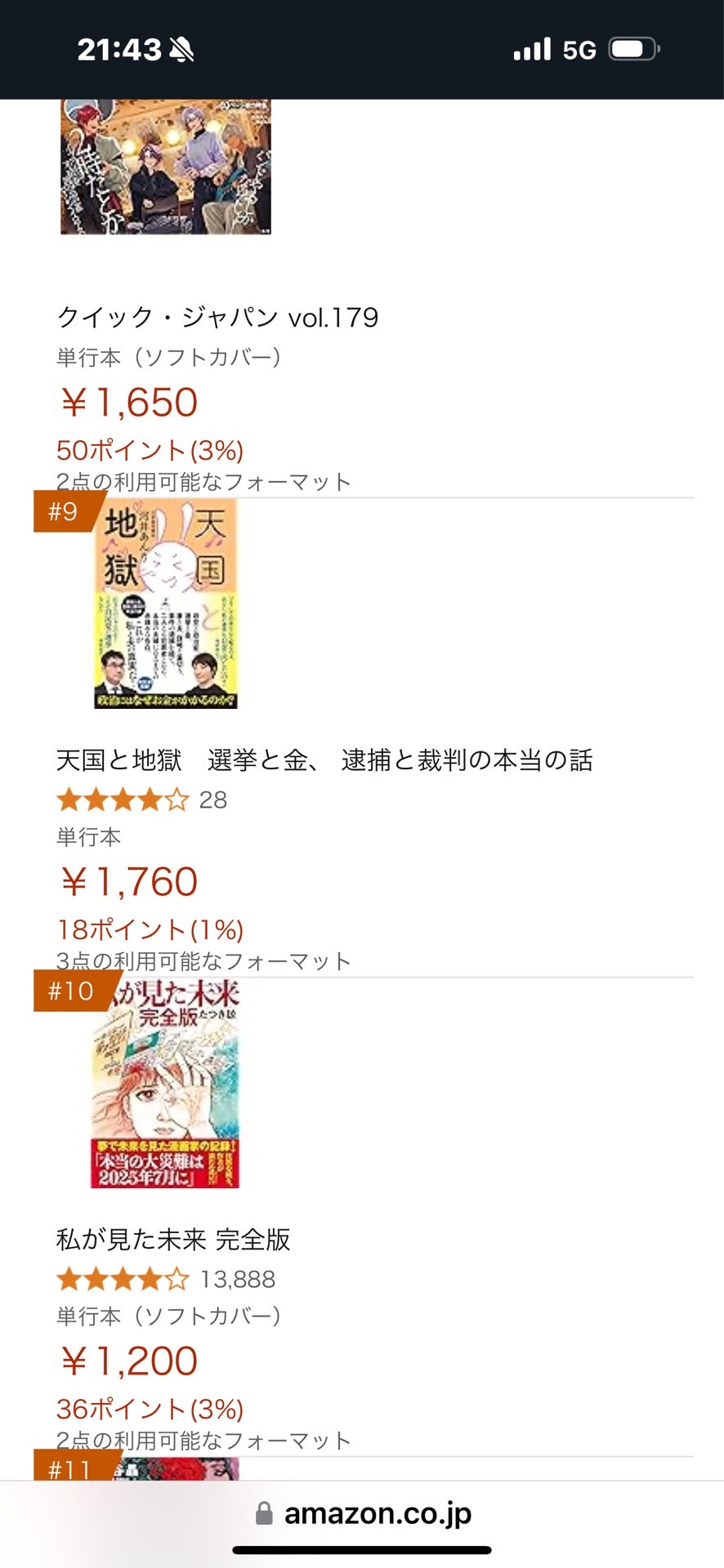This screenshot has width=724, height=1568.
Task: Tap the amazon.co.jp address bar
Action: (x=362, y=1514)
